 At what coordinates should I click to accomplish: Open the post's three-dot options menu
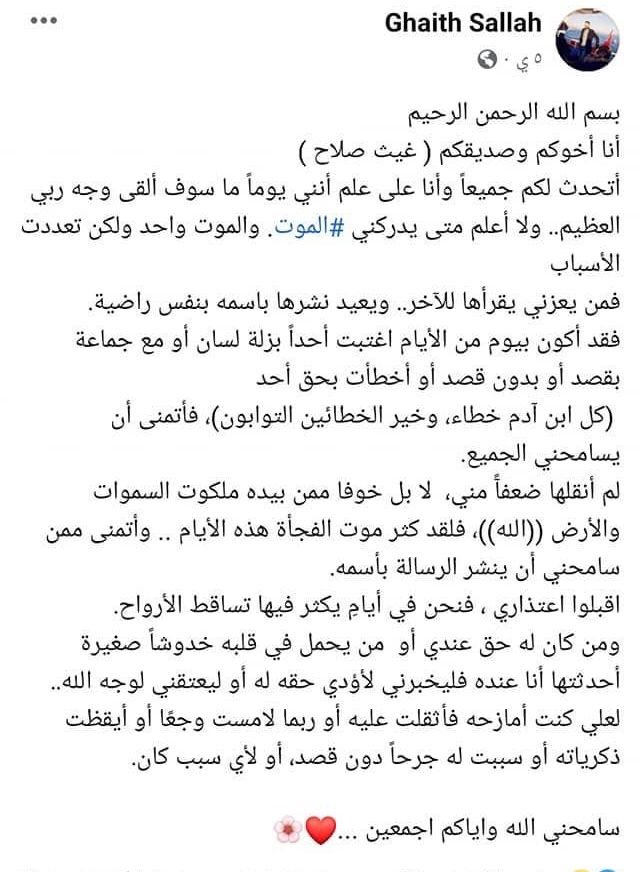coord(43,18)
